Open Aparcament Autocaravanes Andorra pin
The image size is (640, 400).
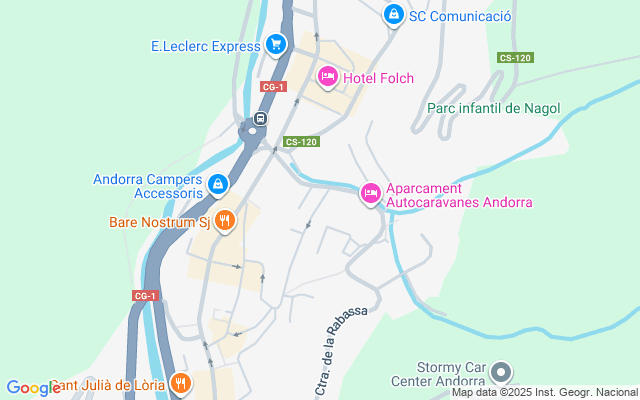pyautogui.click(x=371, y=193)
